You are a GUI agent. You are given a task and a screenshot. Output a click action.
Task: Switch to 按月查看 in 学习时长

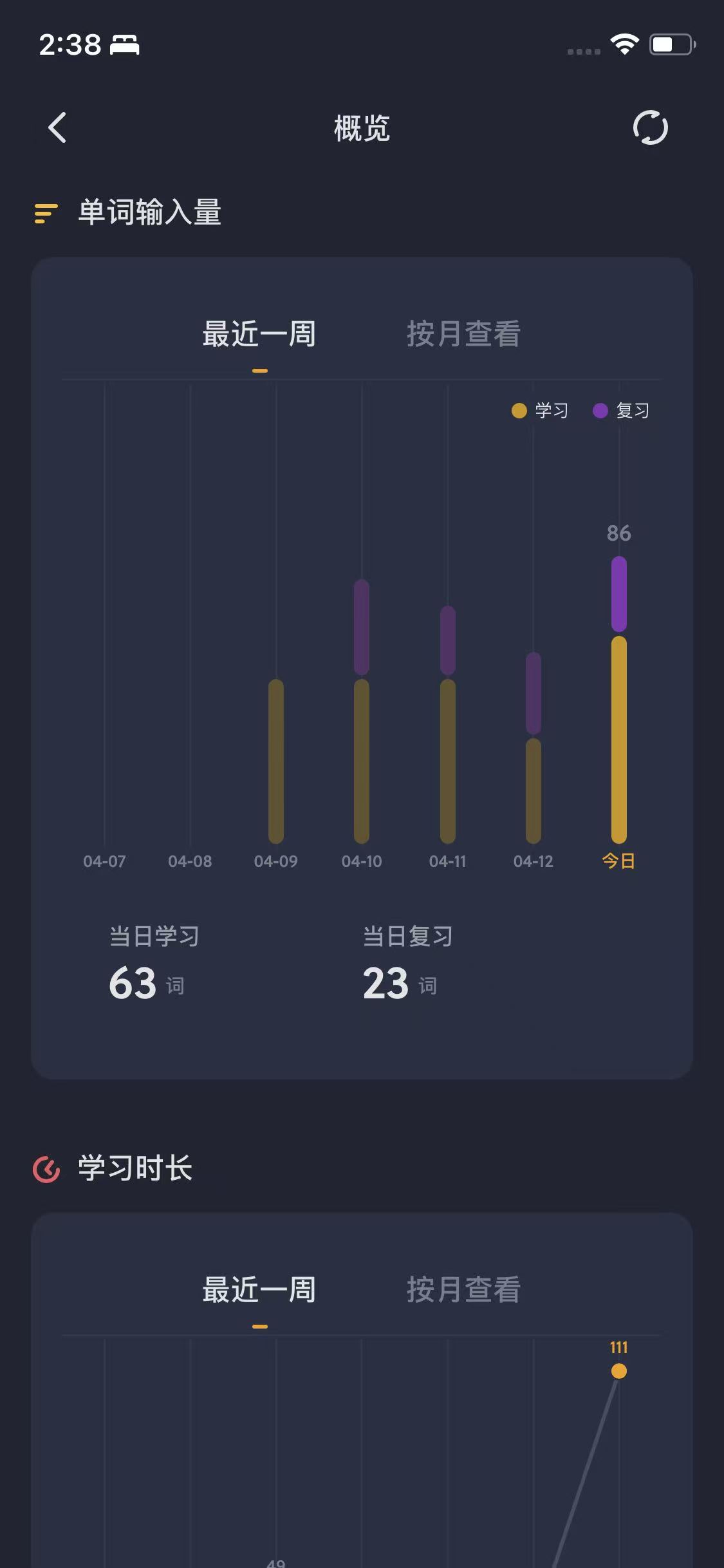tap(463, 1290)
